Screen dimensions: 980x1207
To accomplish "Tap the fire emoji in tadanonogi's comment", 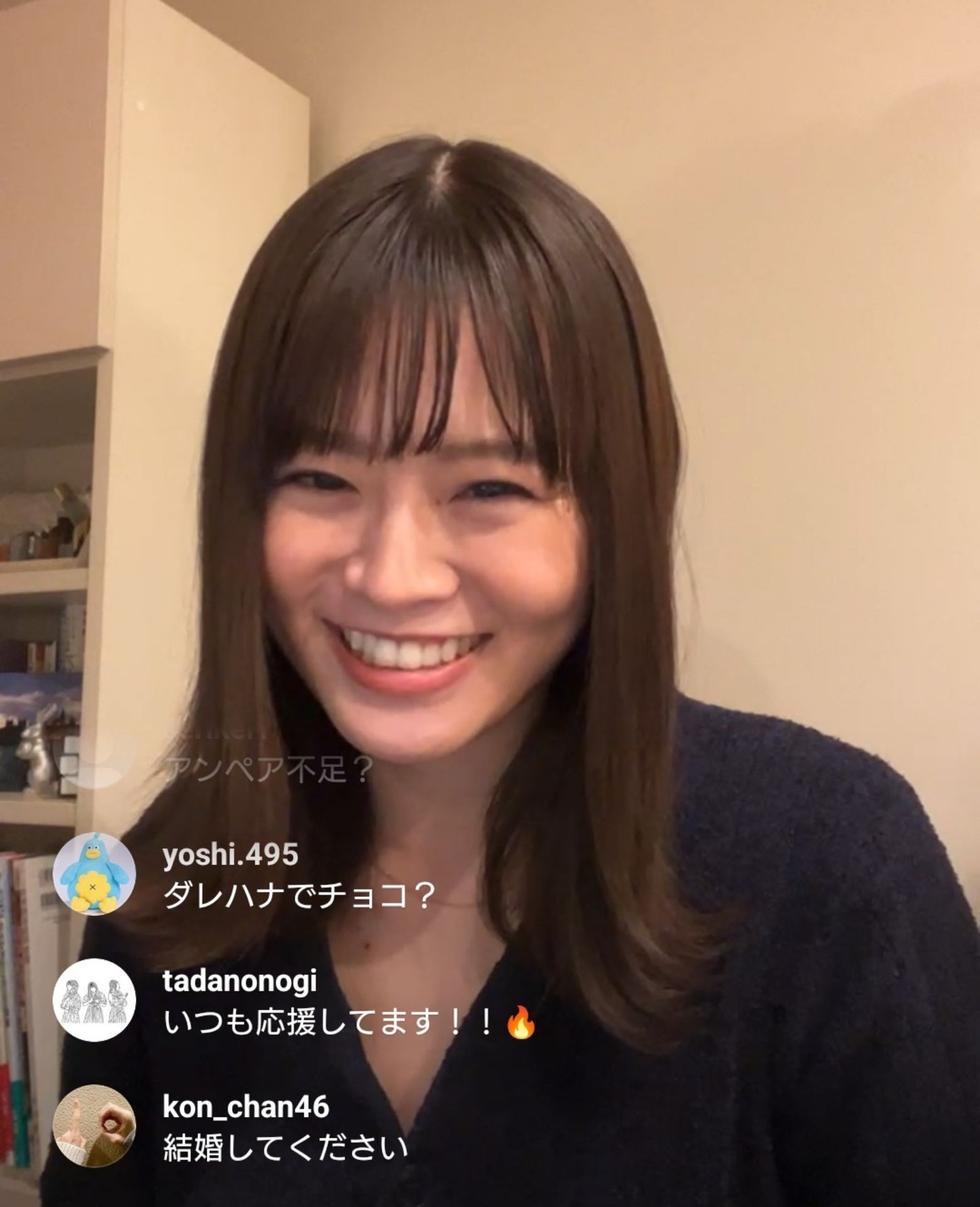I will point(524,1024).
